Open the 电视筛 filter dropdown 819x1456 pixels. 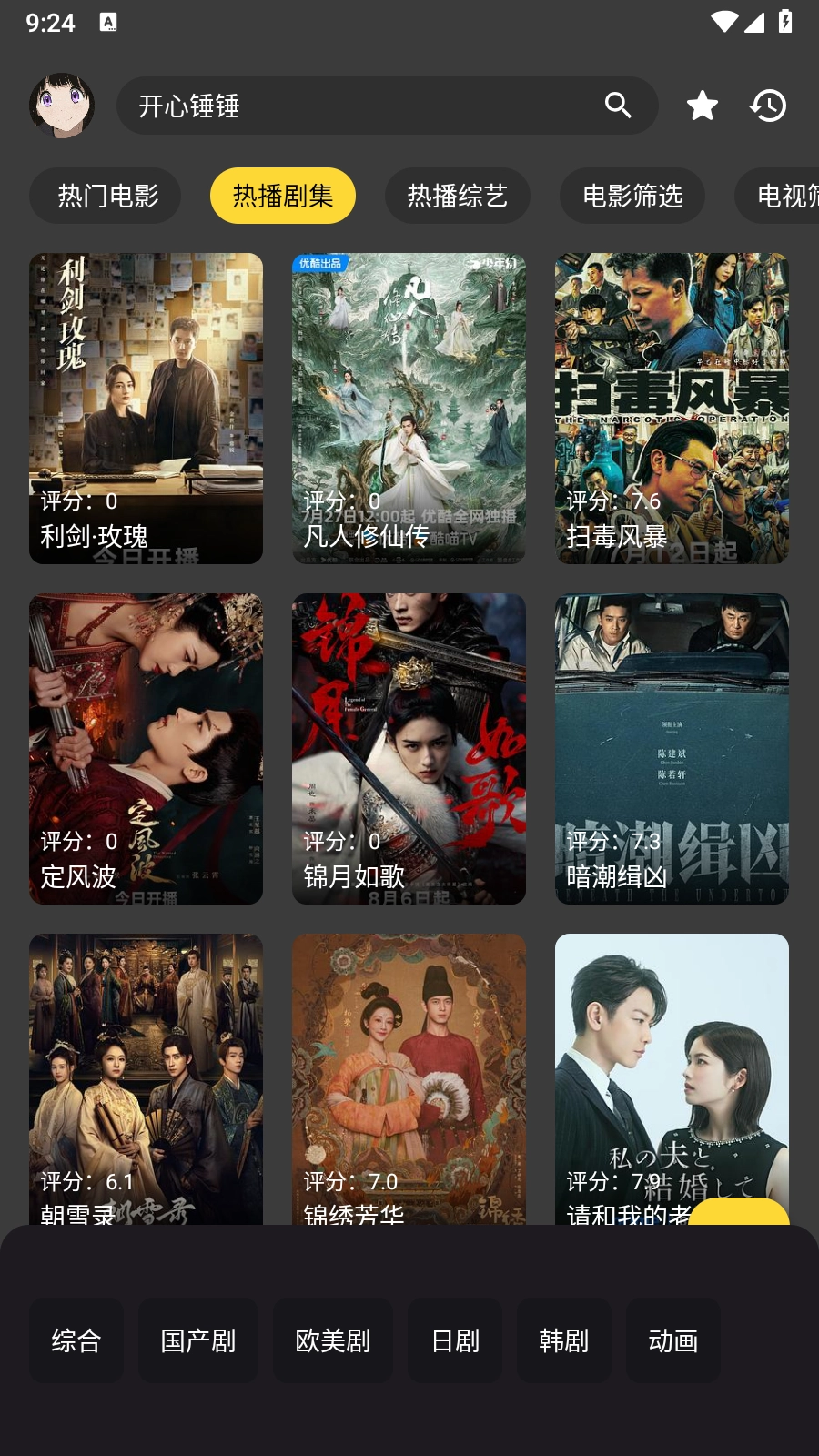point(783,196)
